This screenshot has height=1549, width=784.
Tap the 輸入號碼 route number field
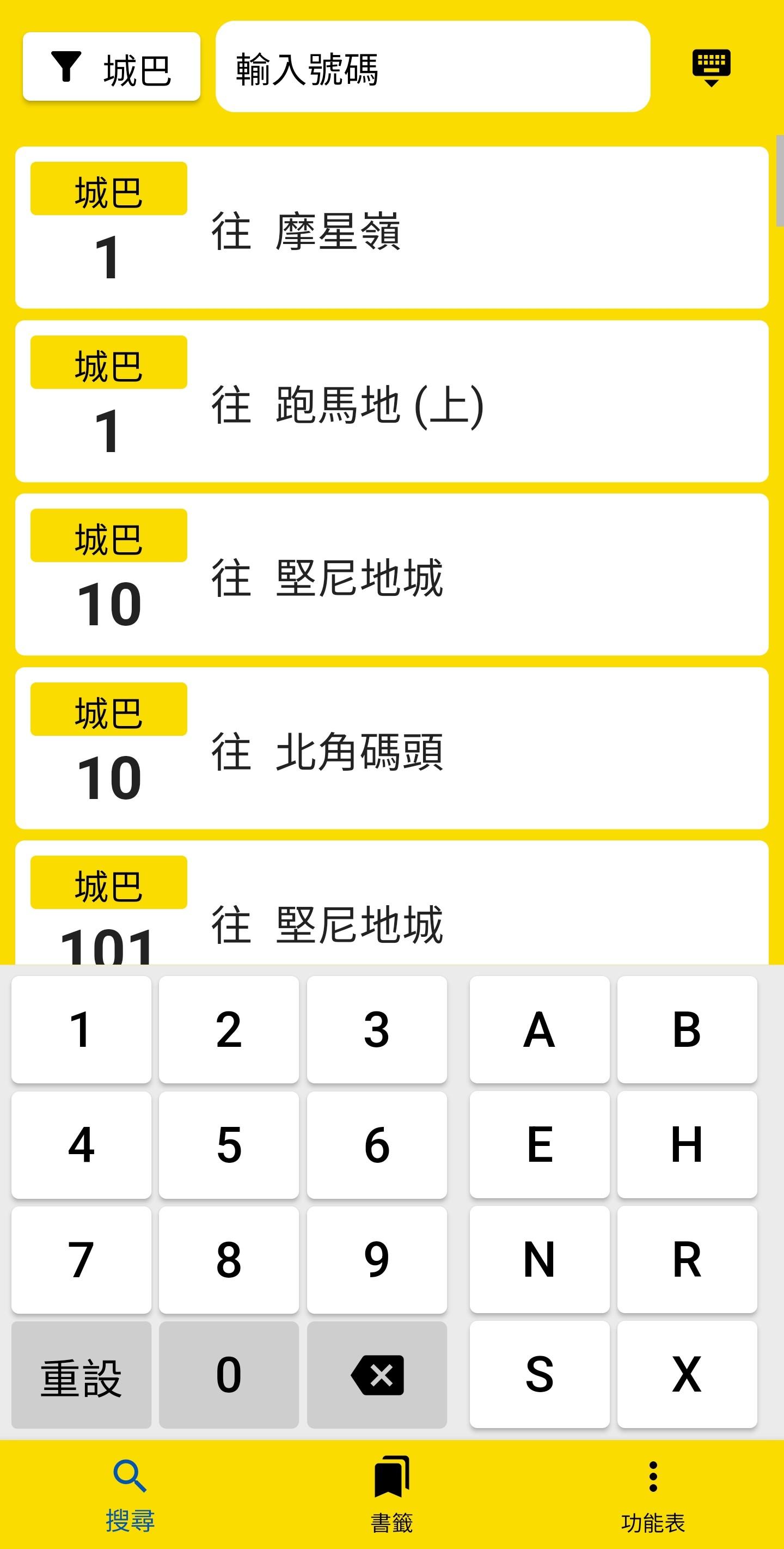coord(433,67)
